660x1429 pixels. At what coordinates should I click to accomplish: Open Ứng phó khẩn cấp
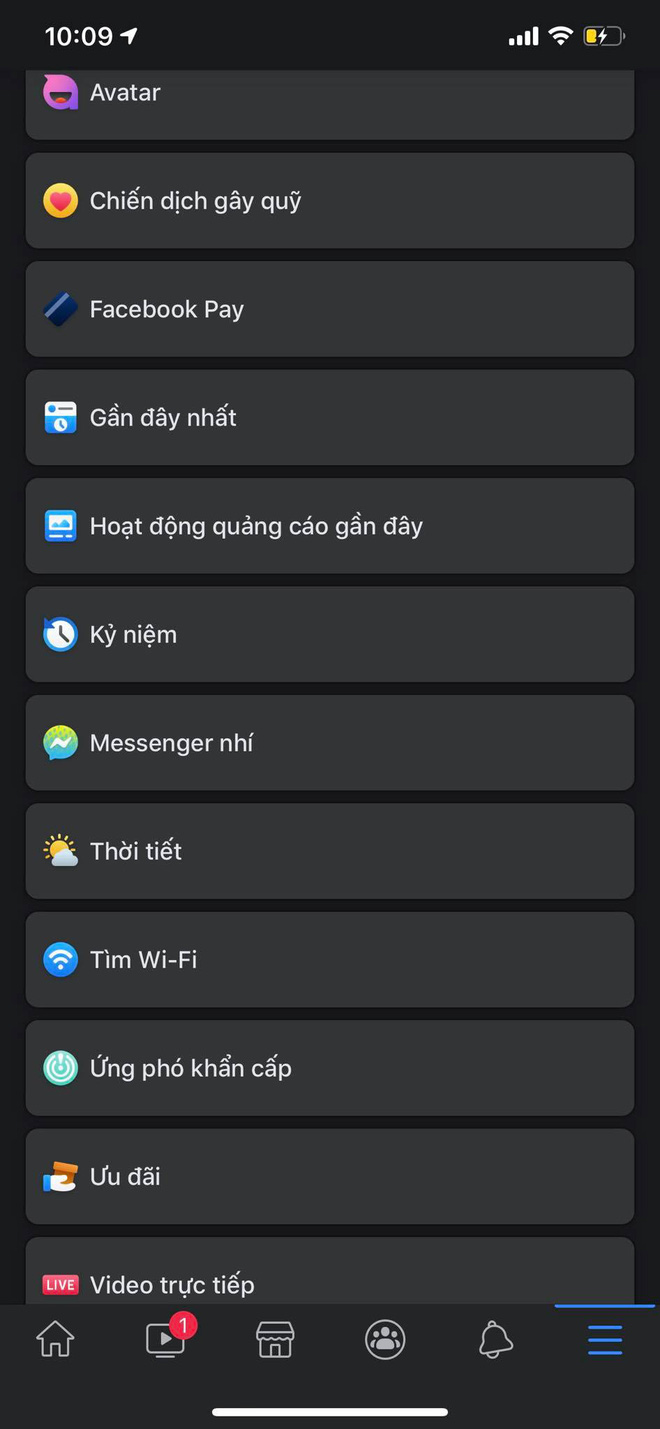pos(330,1068)
